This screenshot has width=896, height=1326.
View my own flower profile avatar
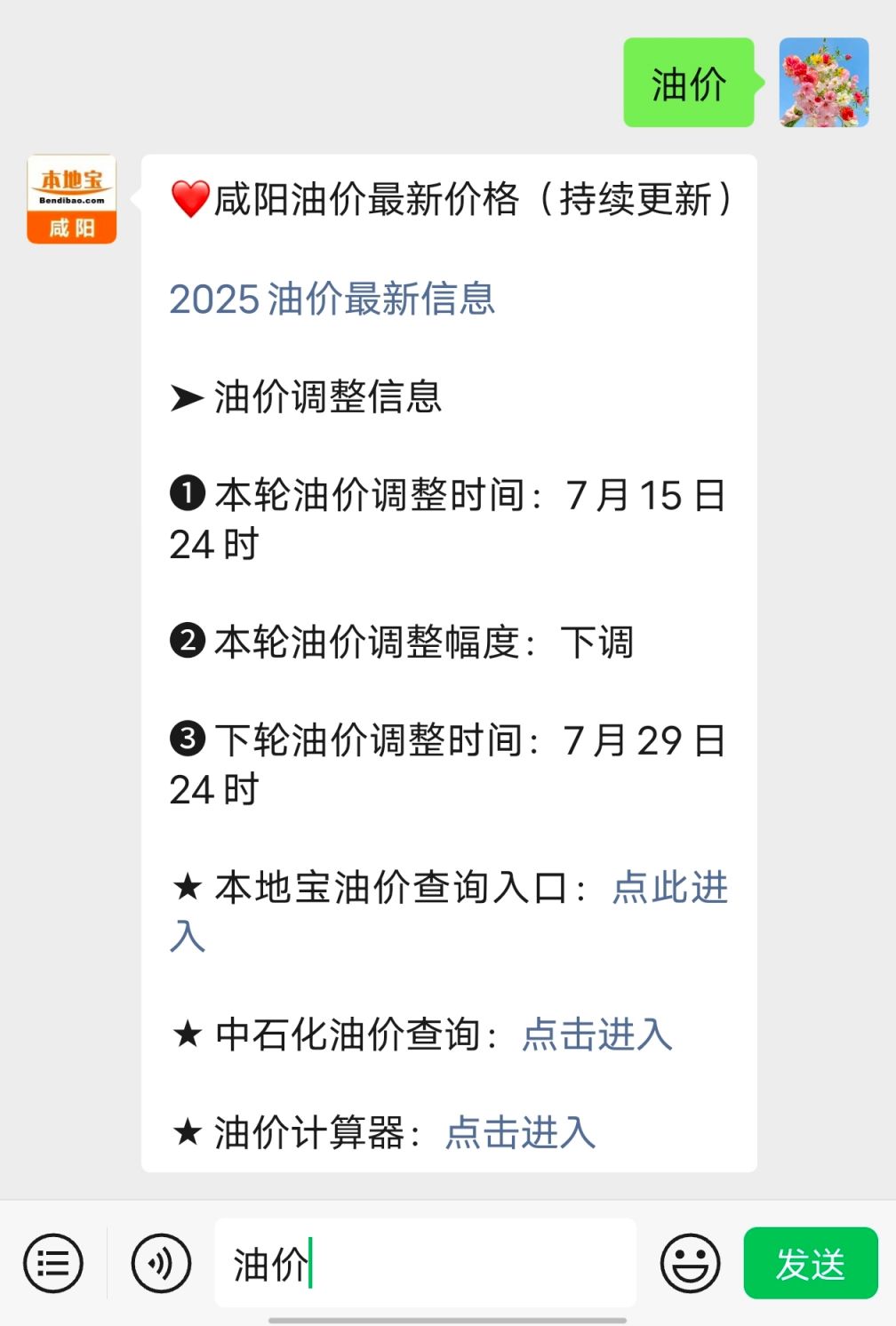(x=823, y=83)
